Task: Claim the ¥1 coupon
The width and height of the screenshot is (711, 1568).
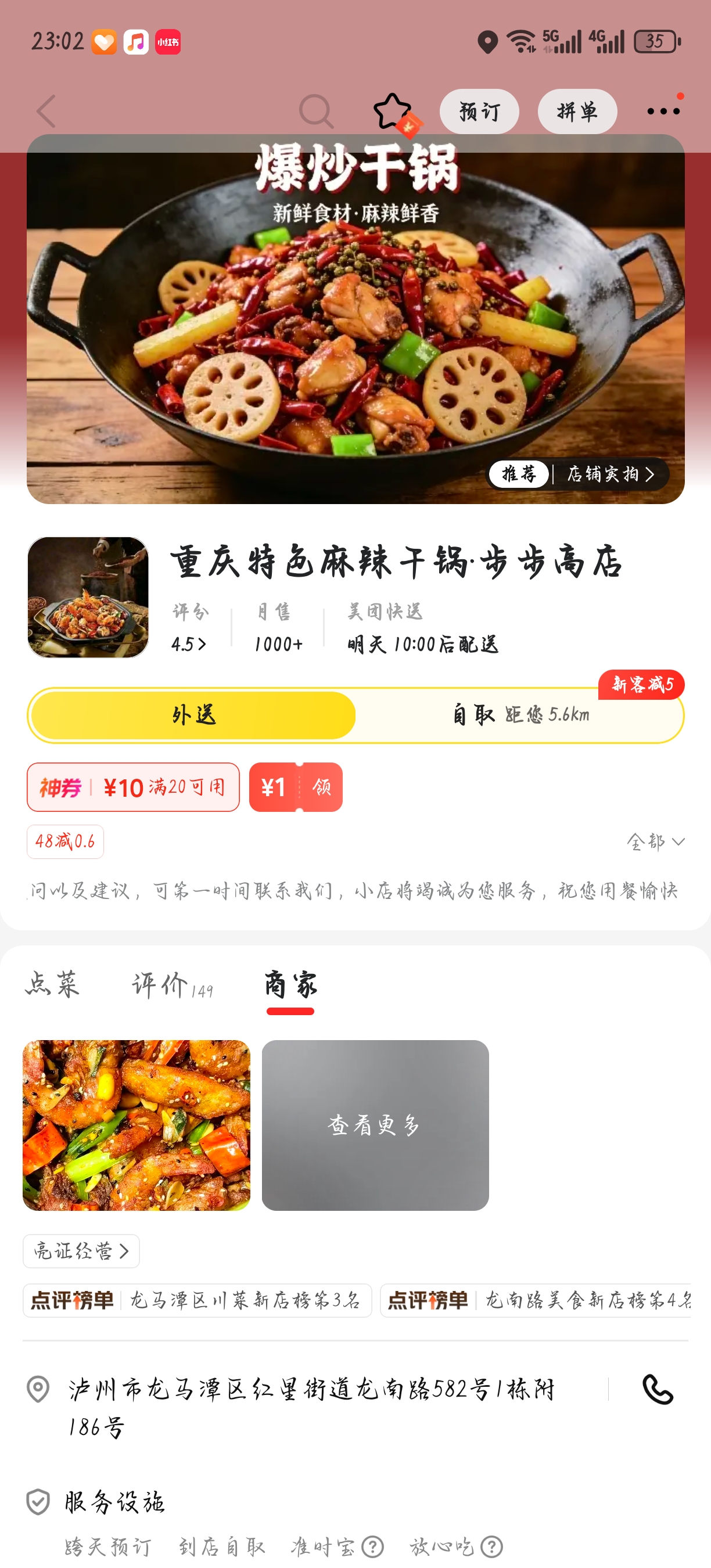Action: [x=296, y=787]
